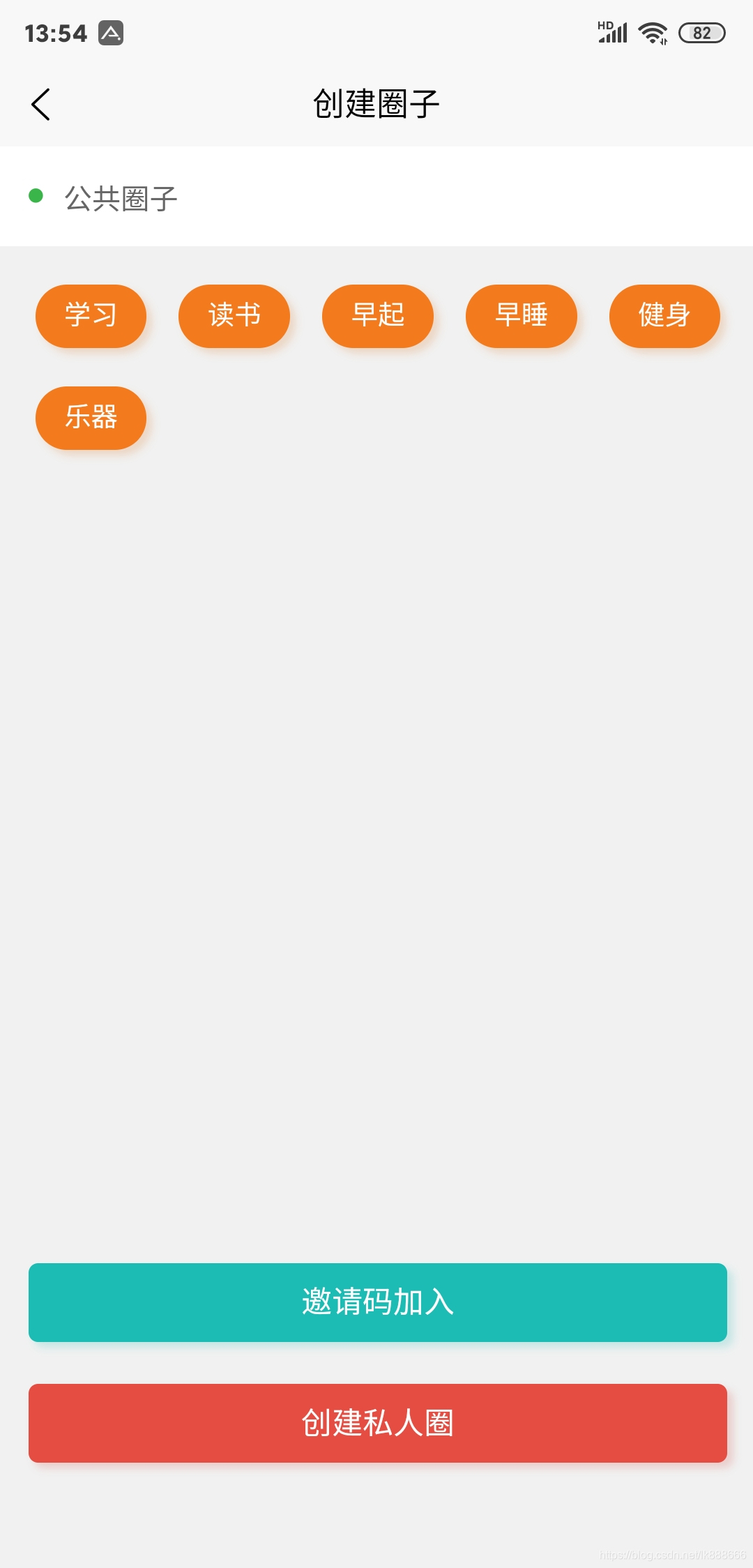Tap the clock showing 13:54

tap(54, 32)
